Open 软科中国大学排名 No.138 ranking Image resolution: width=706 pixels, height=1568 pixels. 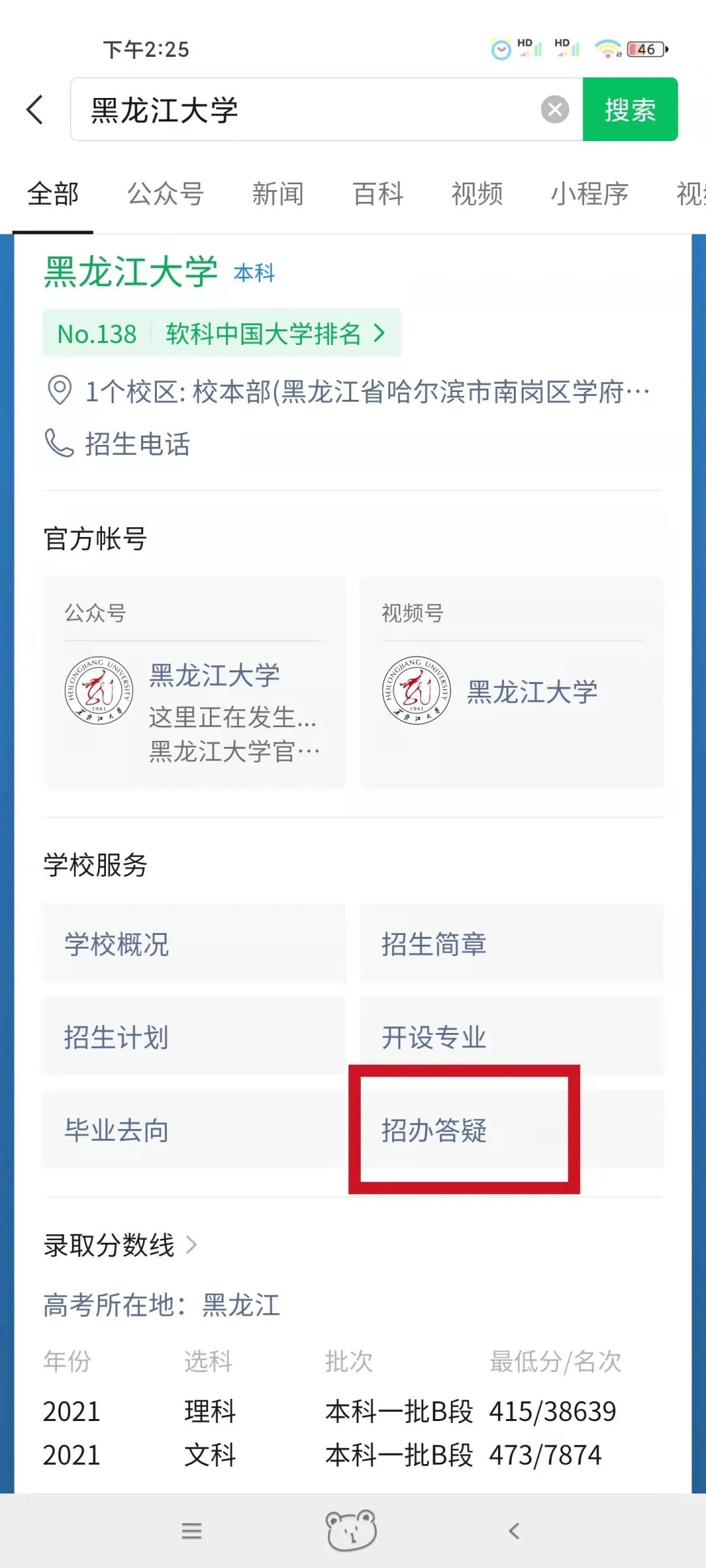pyautogui.click(x=222, y=333)
